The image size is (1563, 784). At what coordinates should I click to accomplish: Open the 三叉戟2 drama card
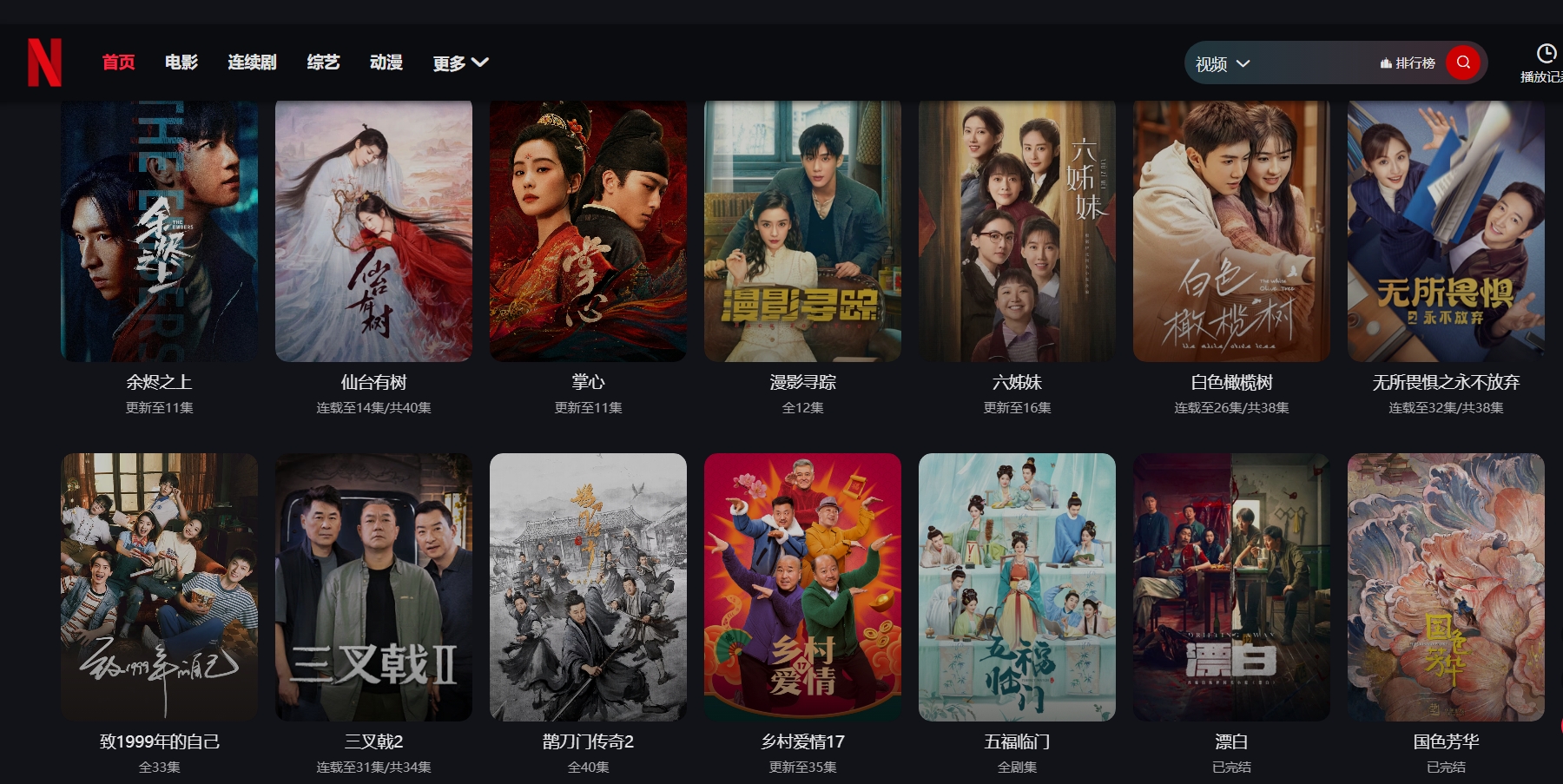pyautogui.click(x=373, y=587)
